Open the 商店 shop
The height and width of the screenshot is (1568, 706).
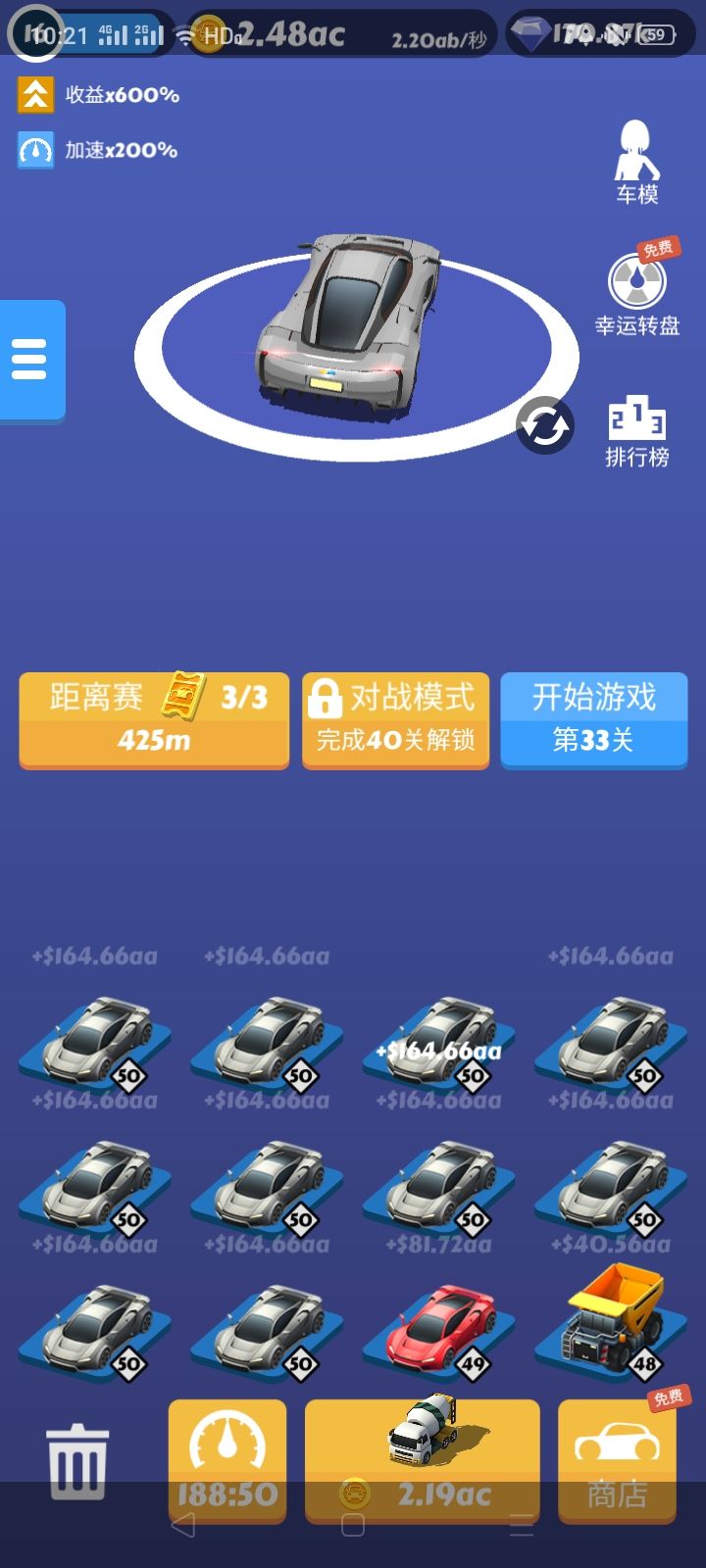(617, 1460)
